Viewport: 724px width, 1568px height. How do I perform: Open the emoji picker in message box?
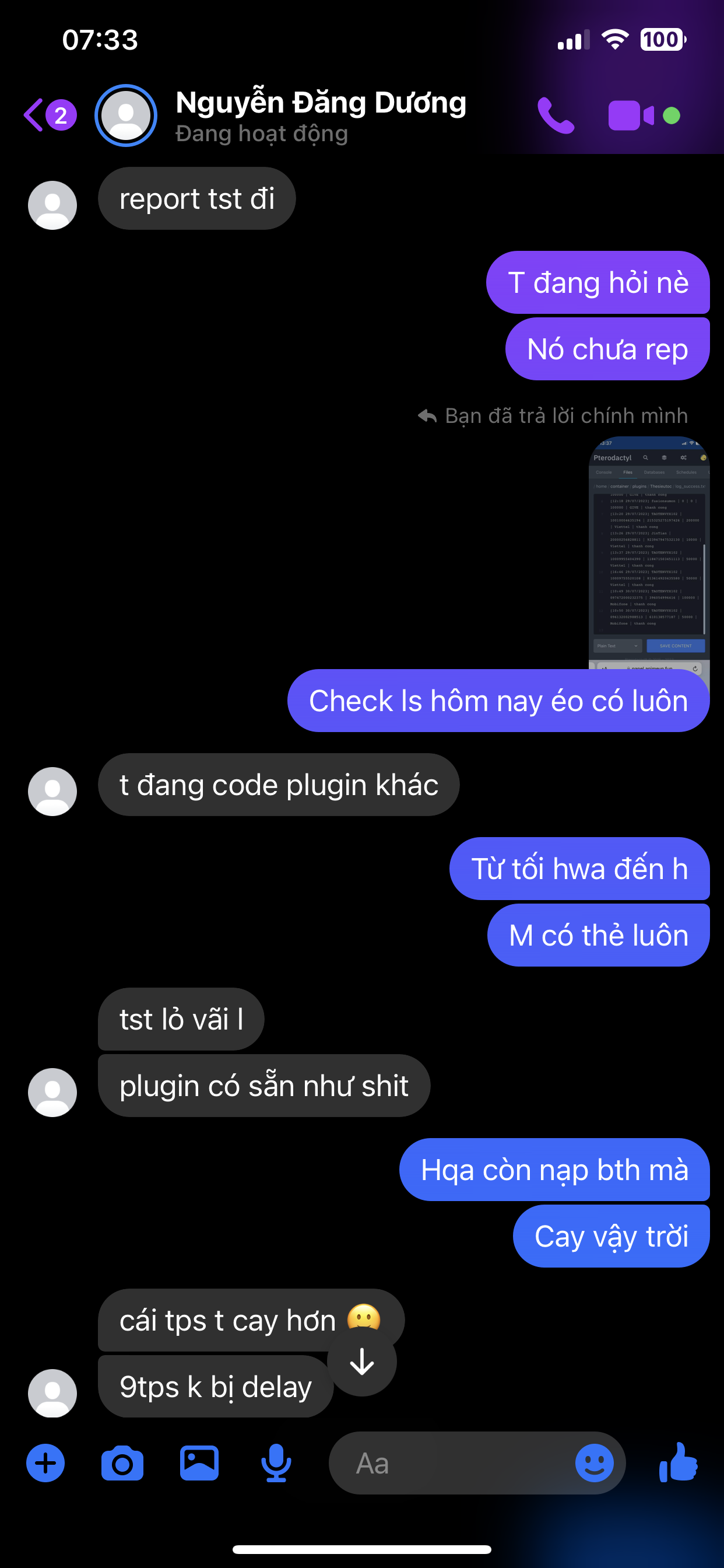point(594,1462)
